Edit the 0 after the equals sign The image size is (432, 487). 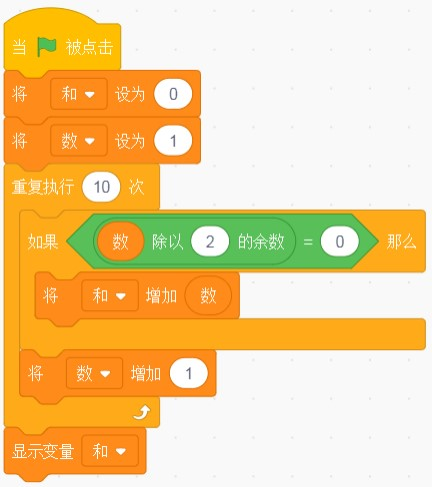[340, 242]
